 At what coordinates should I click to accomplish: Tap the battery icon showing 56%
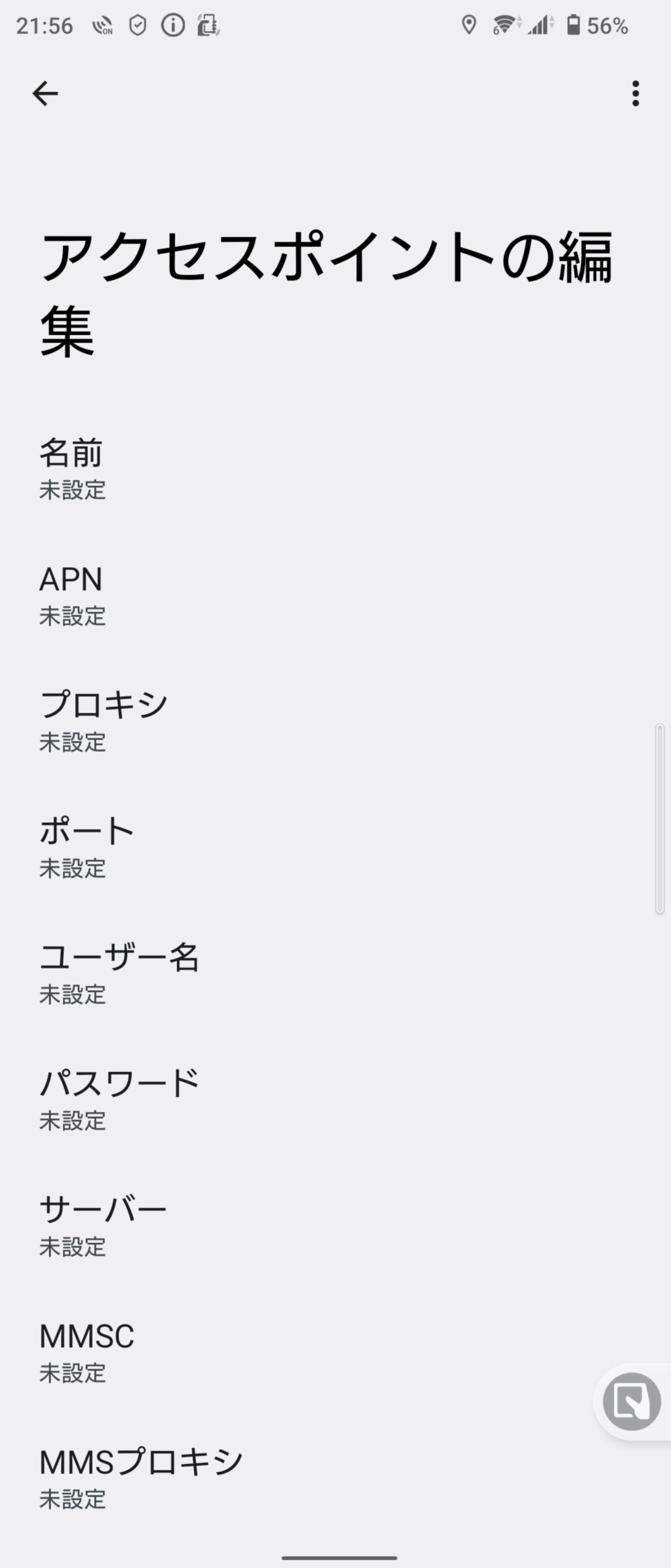point(574,25)
